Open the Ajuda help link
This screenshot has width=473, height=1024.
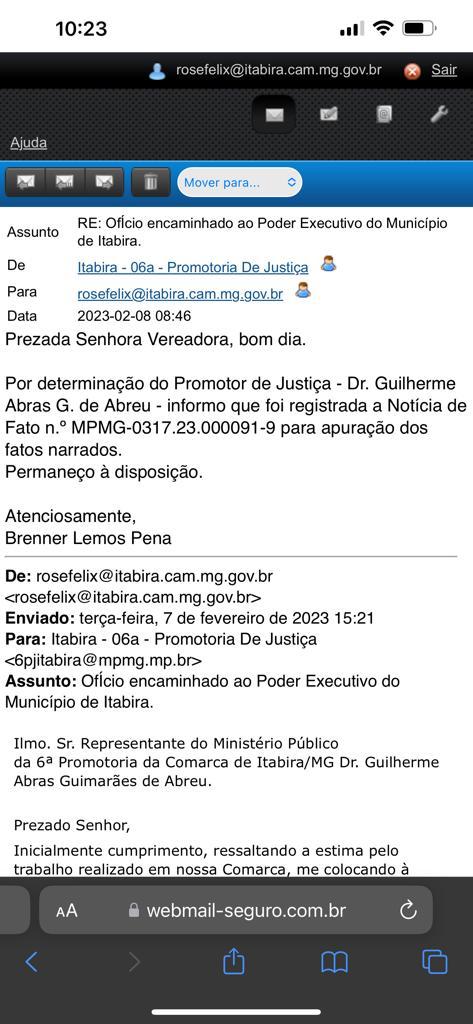[x=29, y=143]
